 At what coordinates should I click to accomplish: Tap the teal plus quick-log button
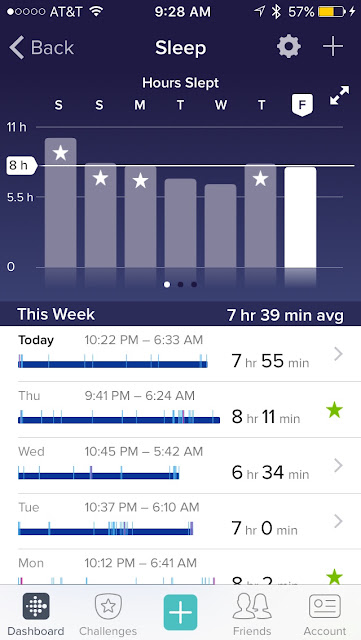pos(180,612)
